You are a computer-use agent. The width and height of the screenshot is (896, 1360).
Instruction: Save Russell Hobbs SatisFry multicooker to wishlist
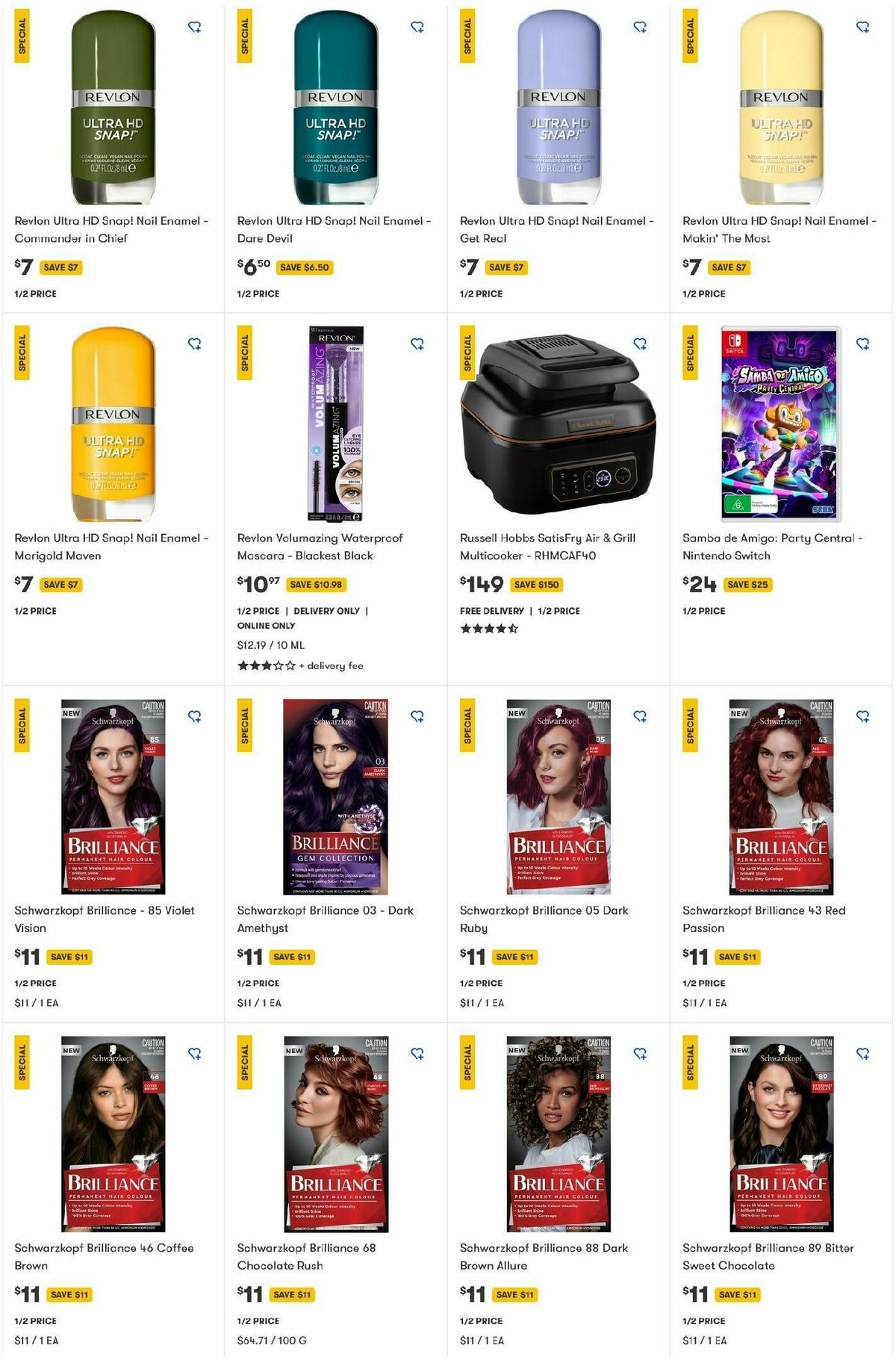pos(640,344)
